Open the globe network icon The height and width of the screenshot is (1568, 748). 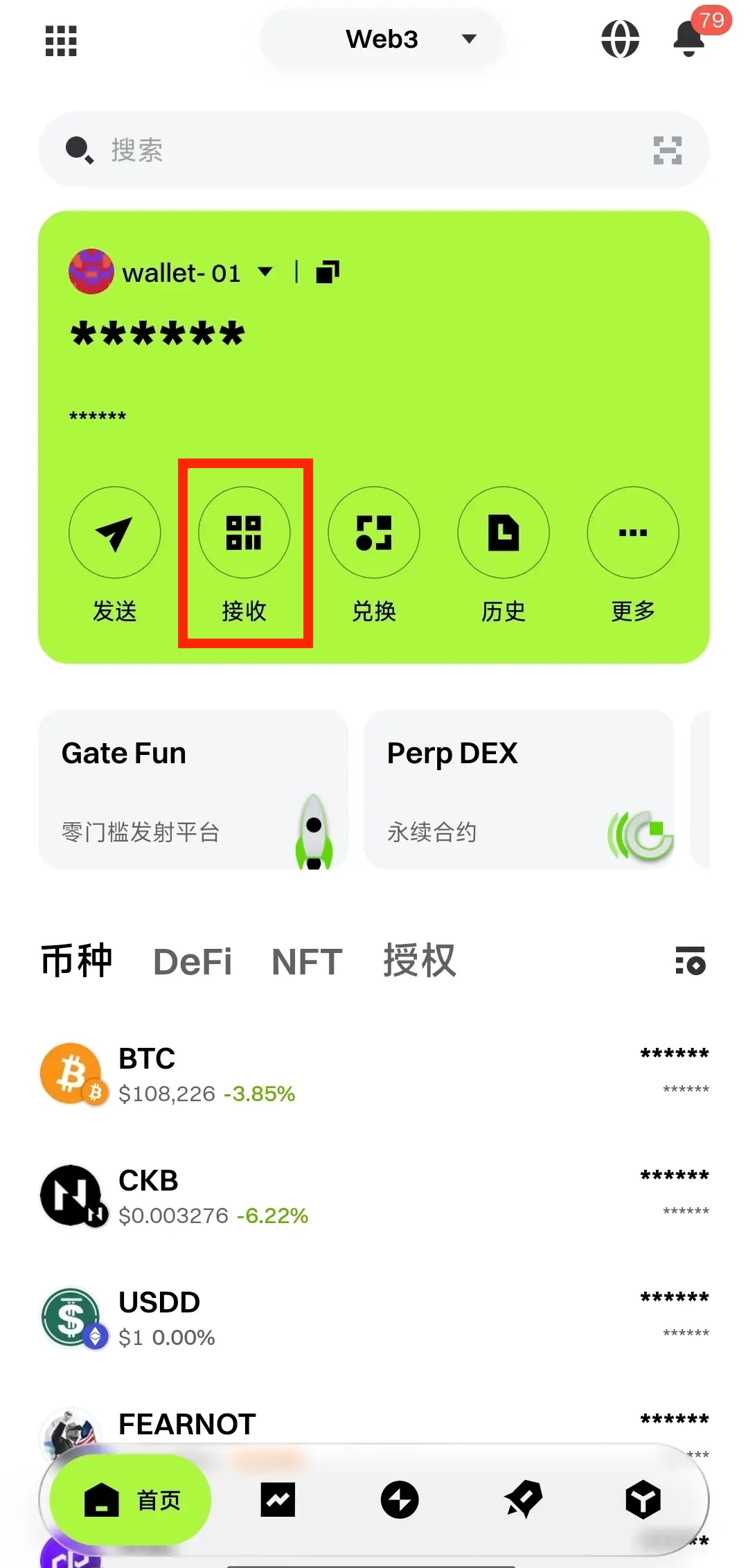click(x=620, y=39)
